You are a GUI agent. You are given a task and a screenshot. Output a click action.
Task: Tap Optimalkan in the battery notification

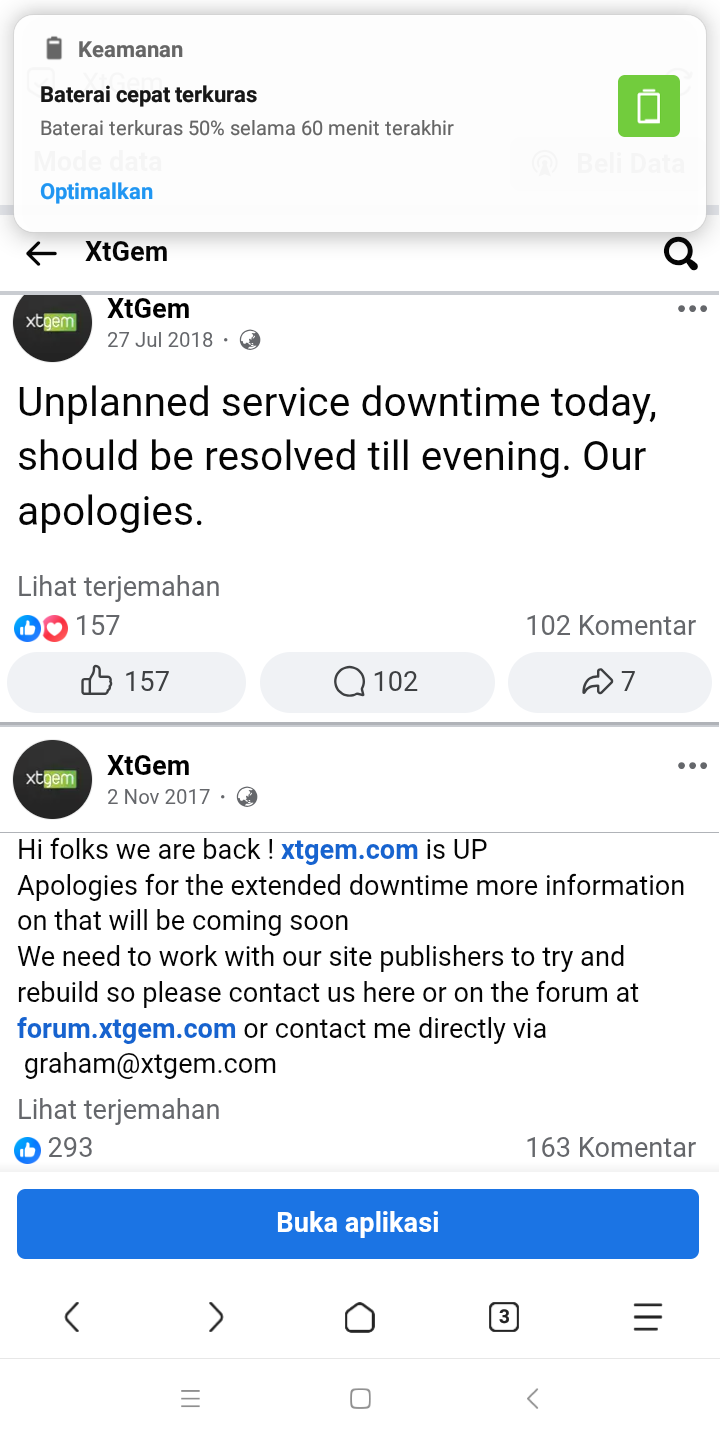tap(96, 191)
